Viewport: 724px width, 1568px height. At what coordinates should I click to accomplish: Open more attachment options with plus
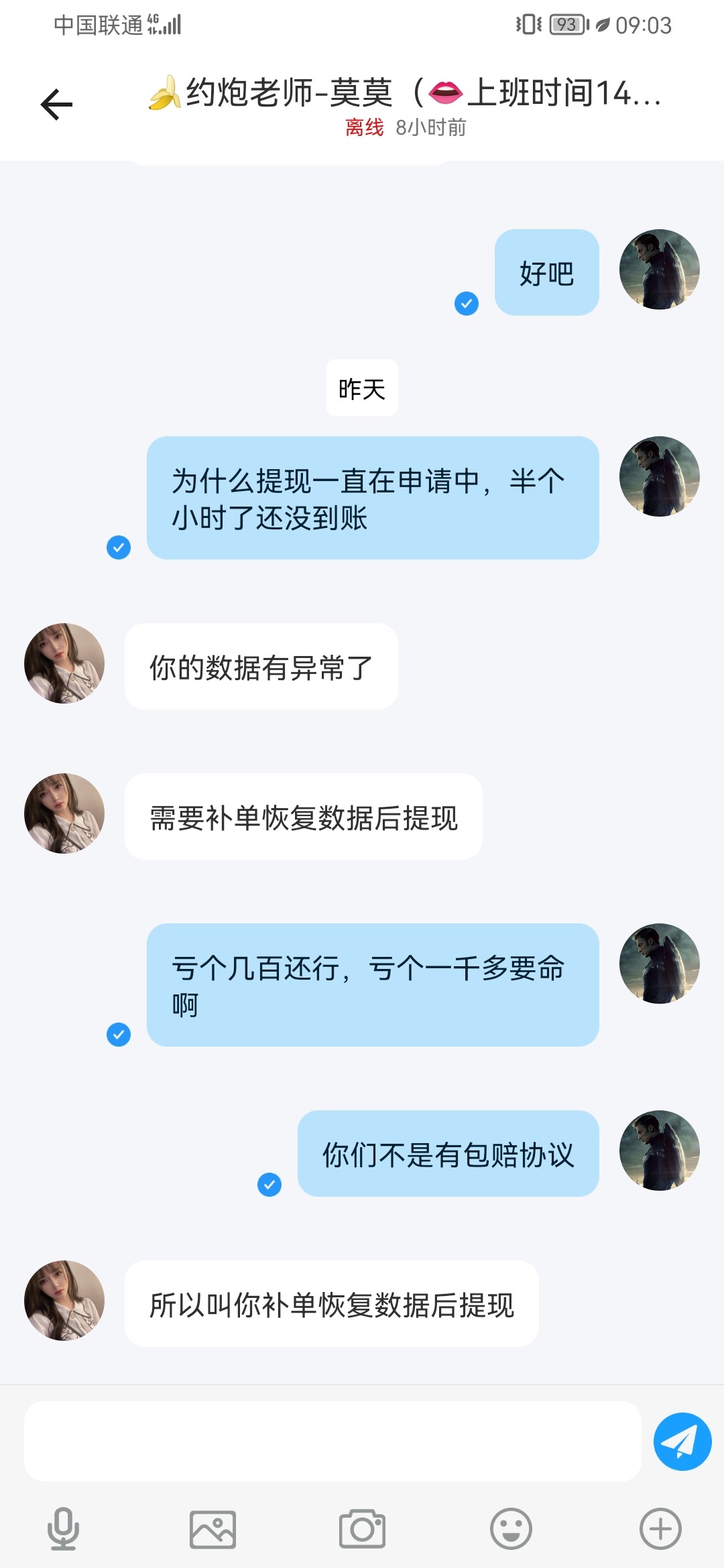[660, 1529]
